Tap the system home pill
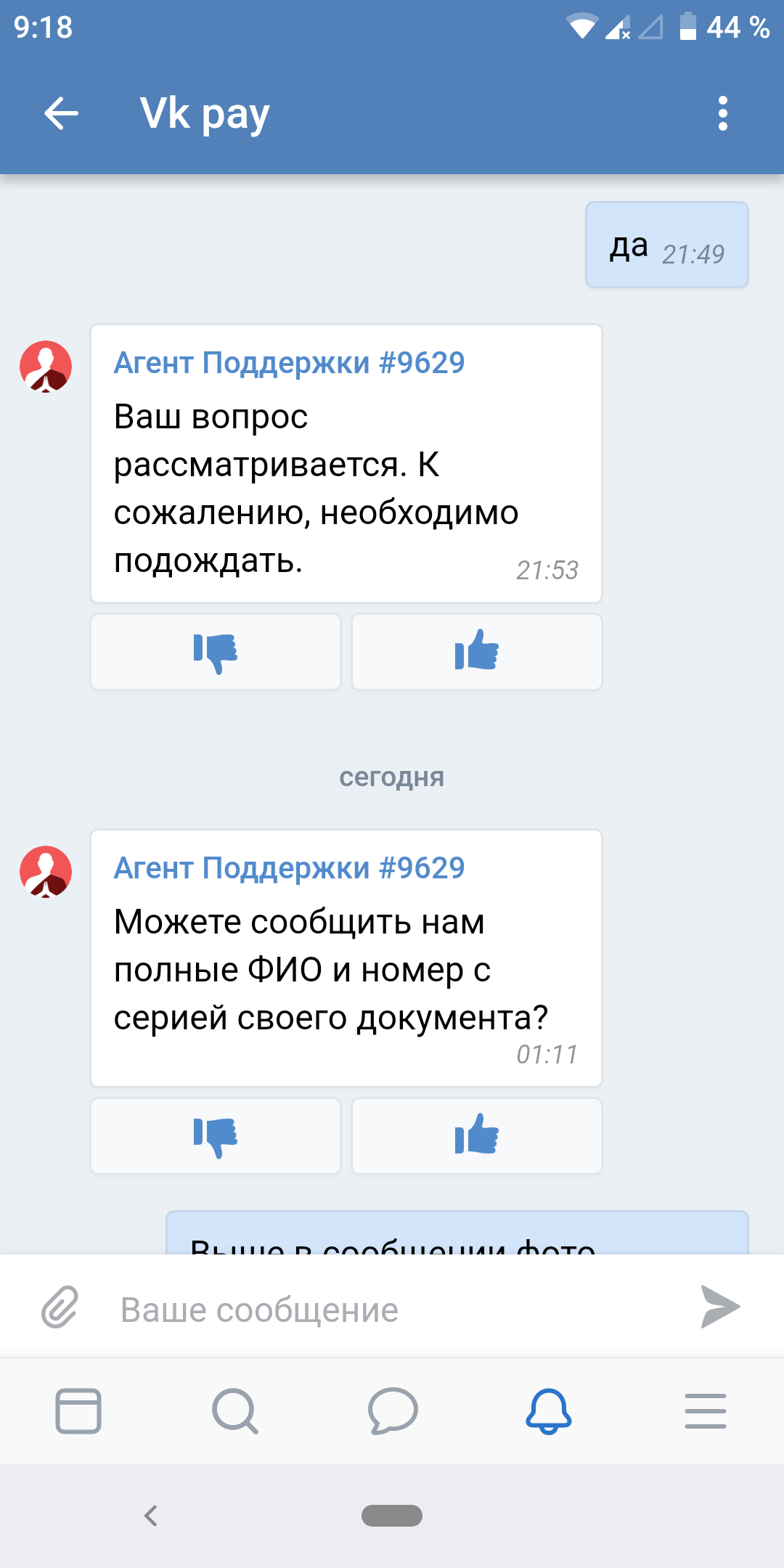 point(392,1516)
